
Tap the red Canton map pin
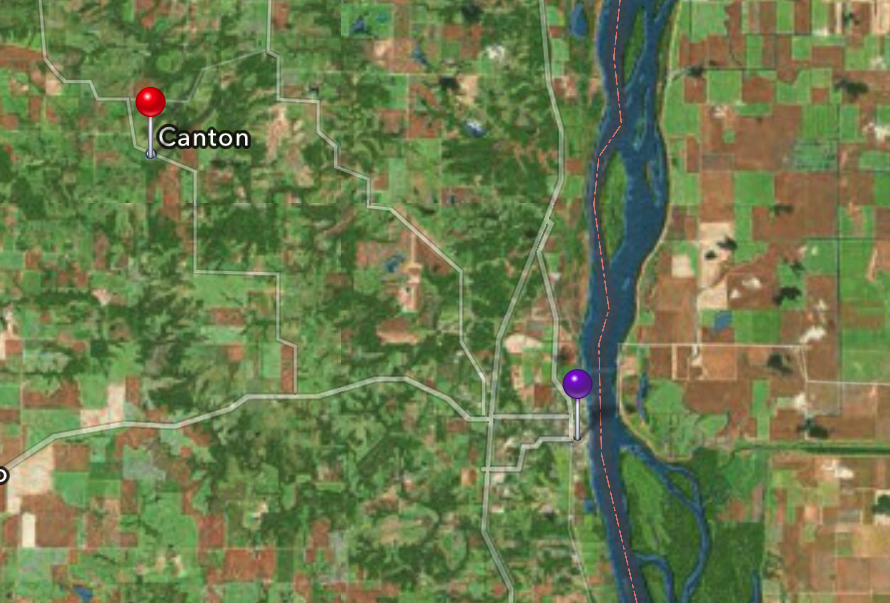(x=151, y=103)
